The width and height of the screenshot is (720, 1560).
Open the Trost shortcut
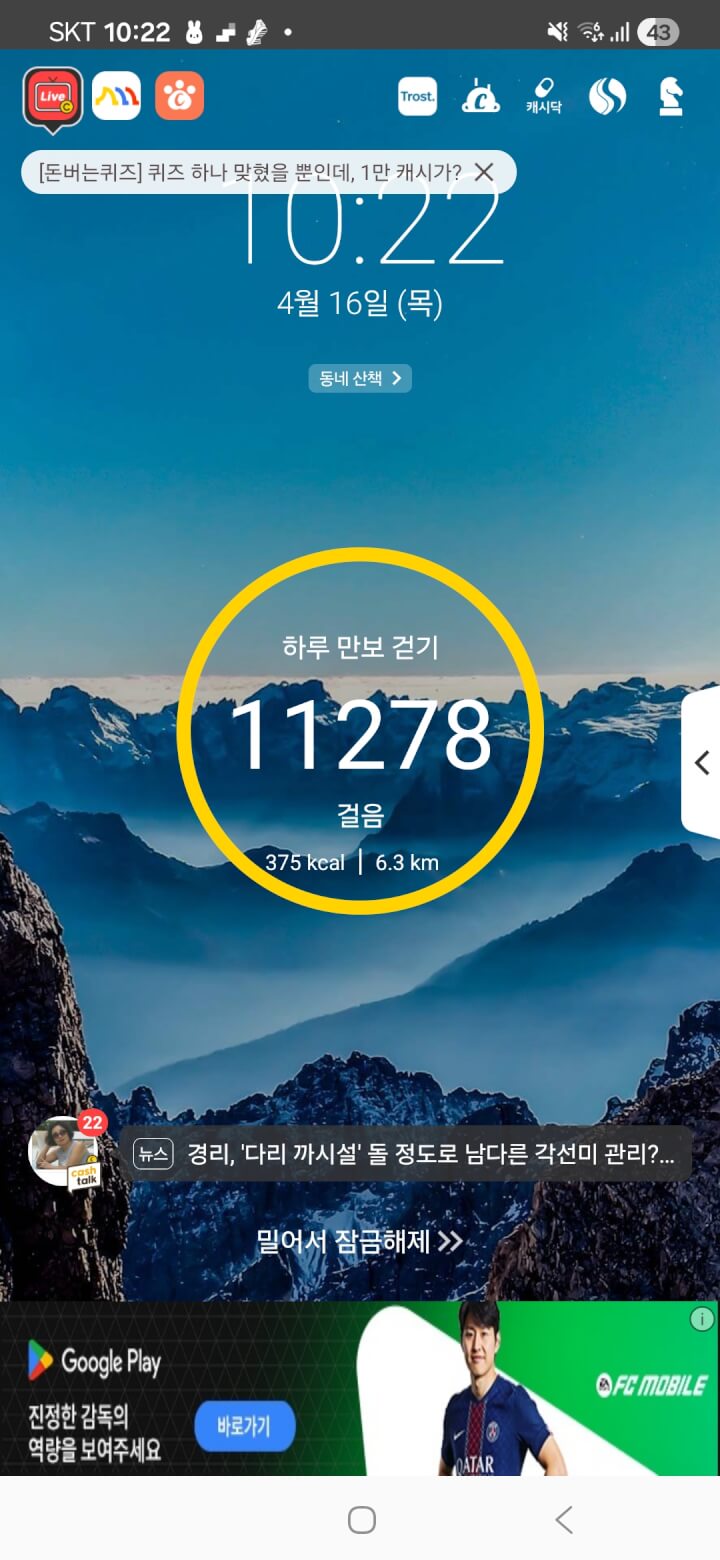417,97
